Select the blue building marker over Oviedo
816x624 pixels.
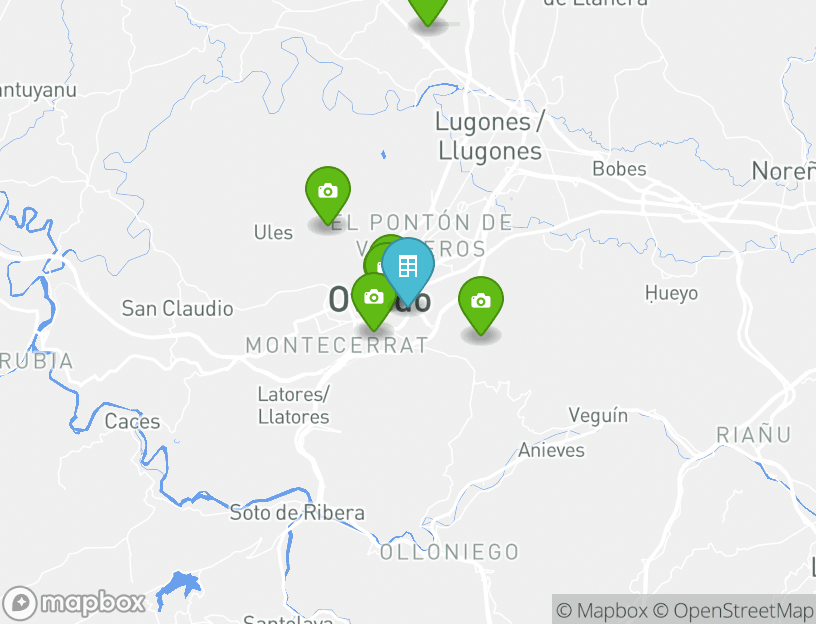tap(408, 268)
